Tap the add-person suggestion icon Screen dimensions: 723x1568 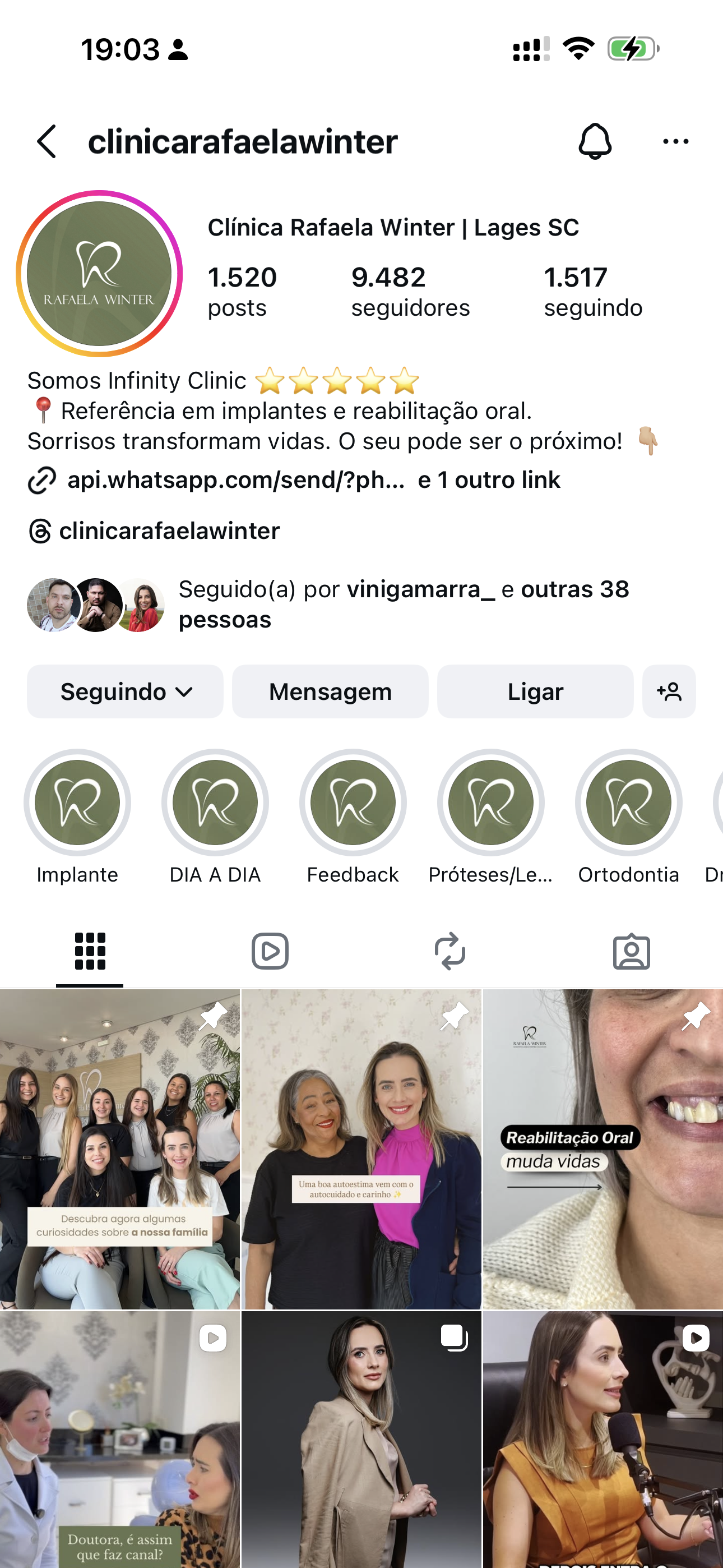(668, 691)
